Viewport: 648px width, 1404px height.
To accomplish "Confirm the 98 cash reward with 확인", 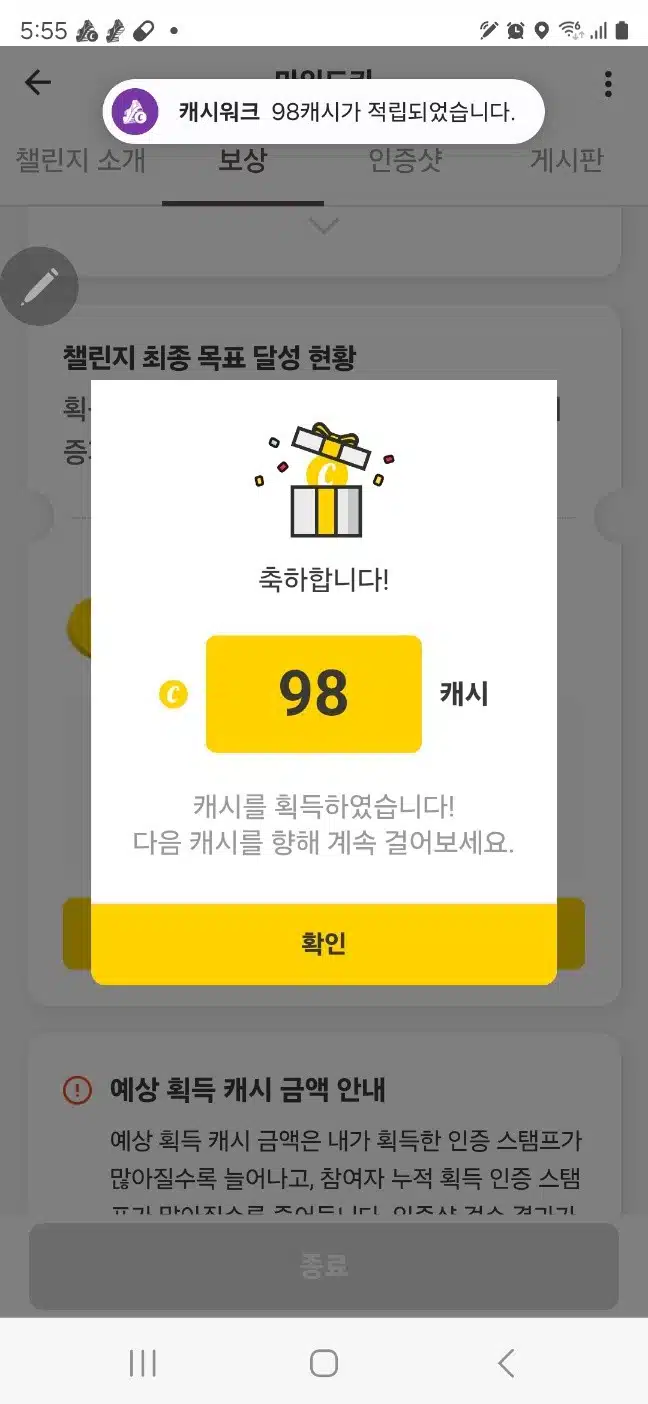I will click(324, 944).
